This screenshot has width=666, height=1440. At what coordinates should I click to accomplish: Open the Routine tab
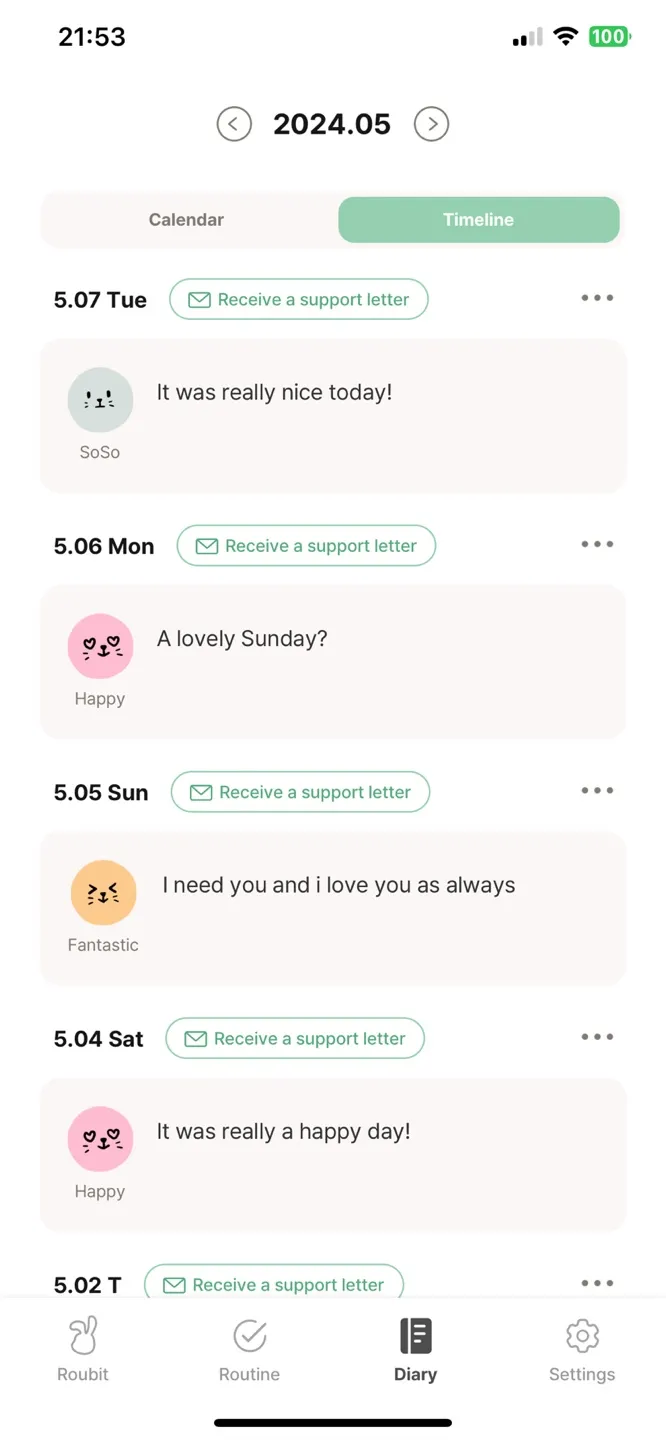[249, 1349]
